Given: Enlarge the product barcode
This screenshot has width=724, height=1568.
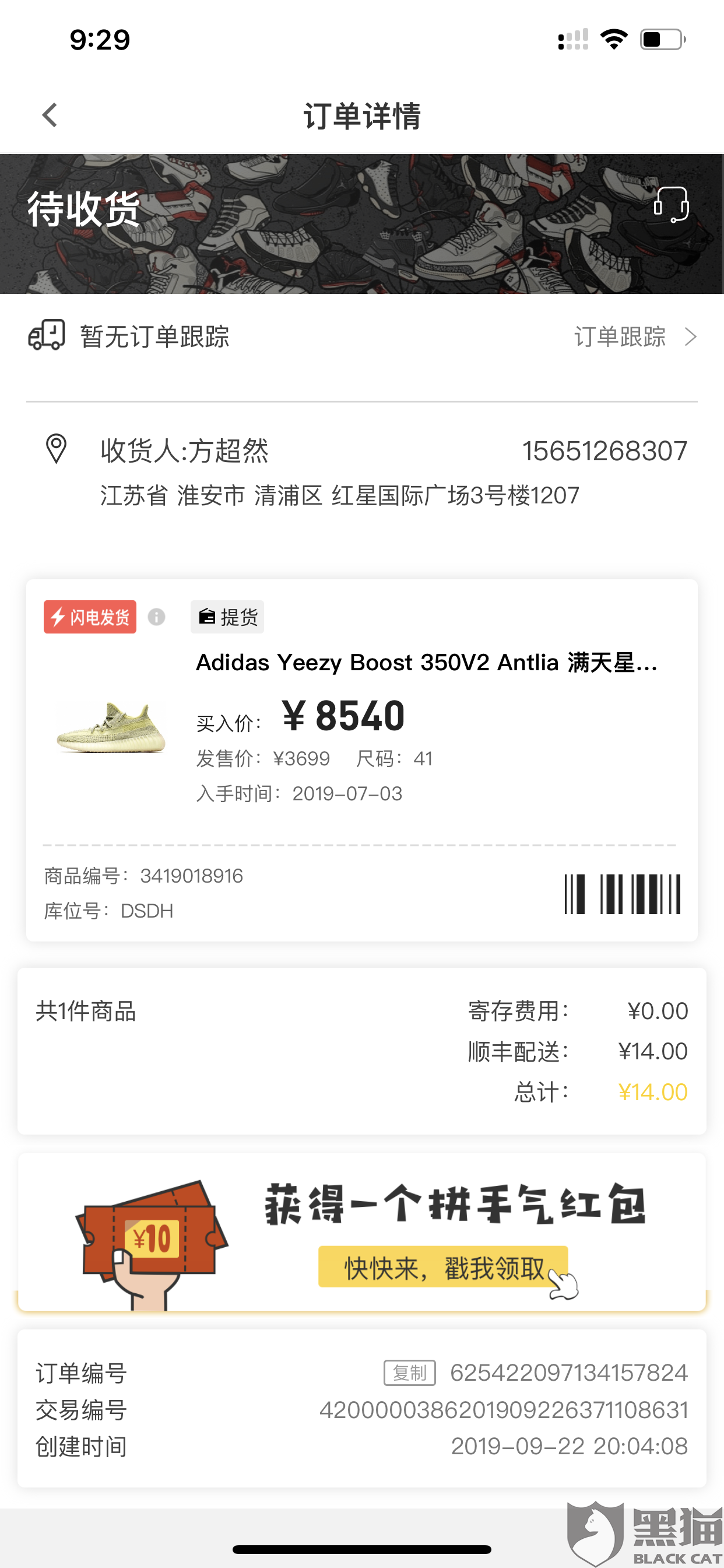Looking at the screenshot, I should click(622, 894).
